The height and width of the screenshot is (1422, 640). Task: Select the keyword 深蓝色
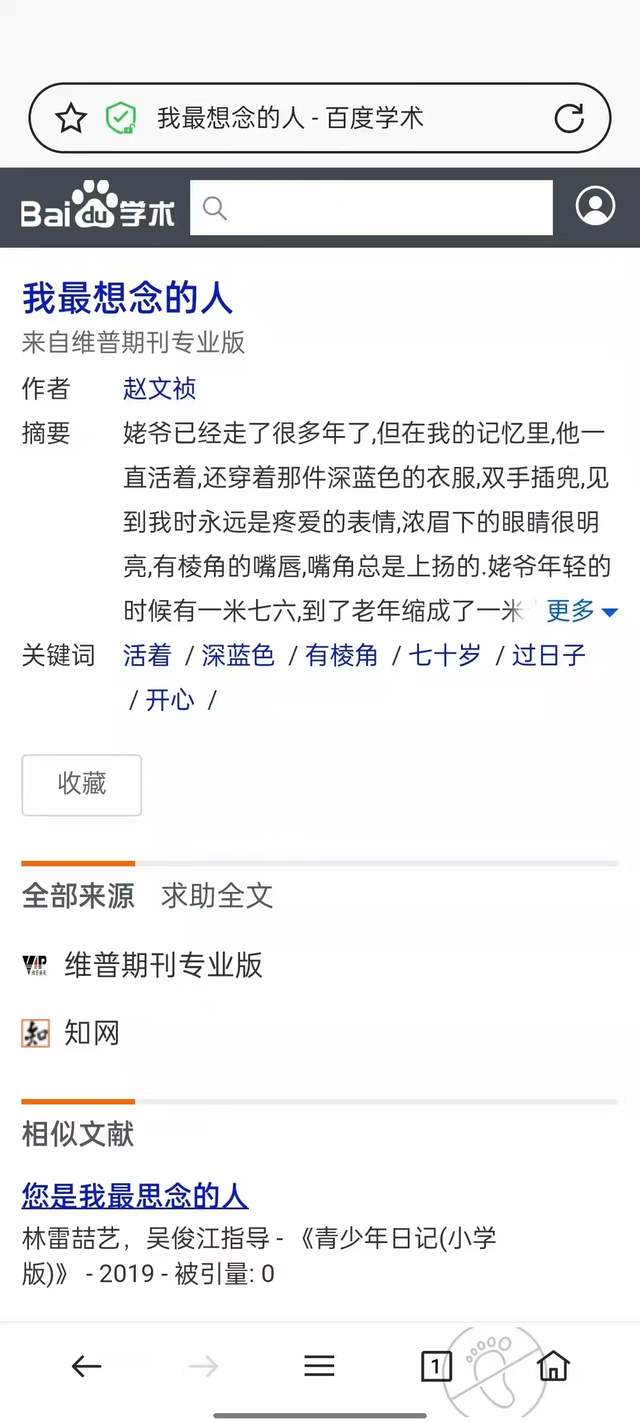tap(238, 656)
